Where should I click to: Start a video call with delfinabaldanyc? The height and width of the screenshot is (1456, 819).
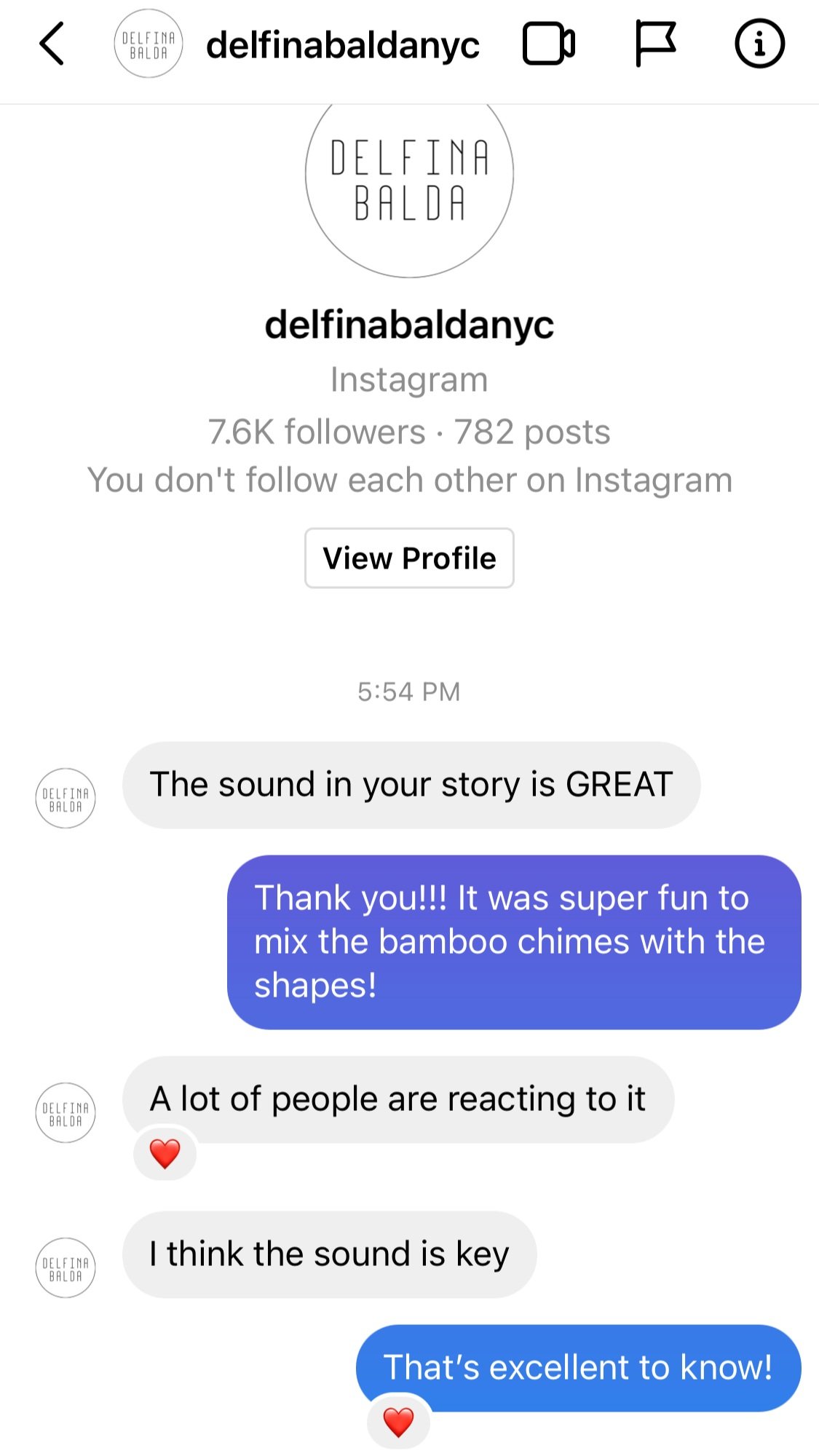coord(549,44)
